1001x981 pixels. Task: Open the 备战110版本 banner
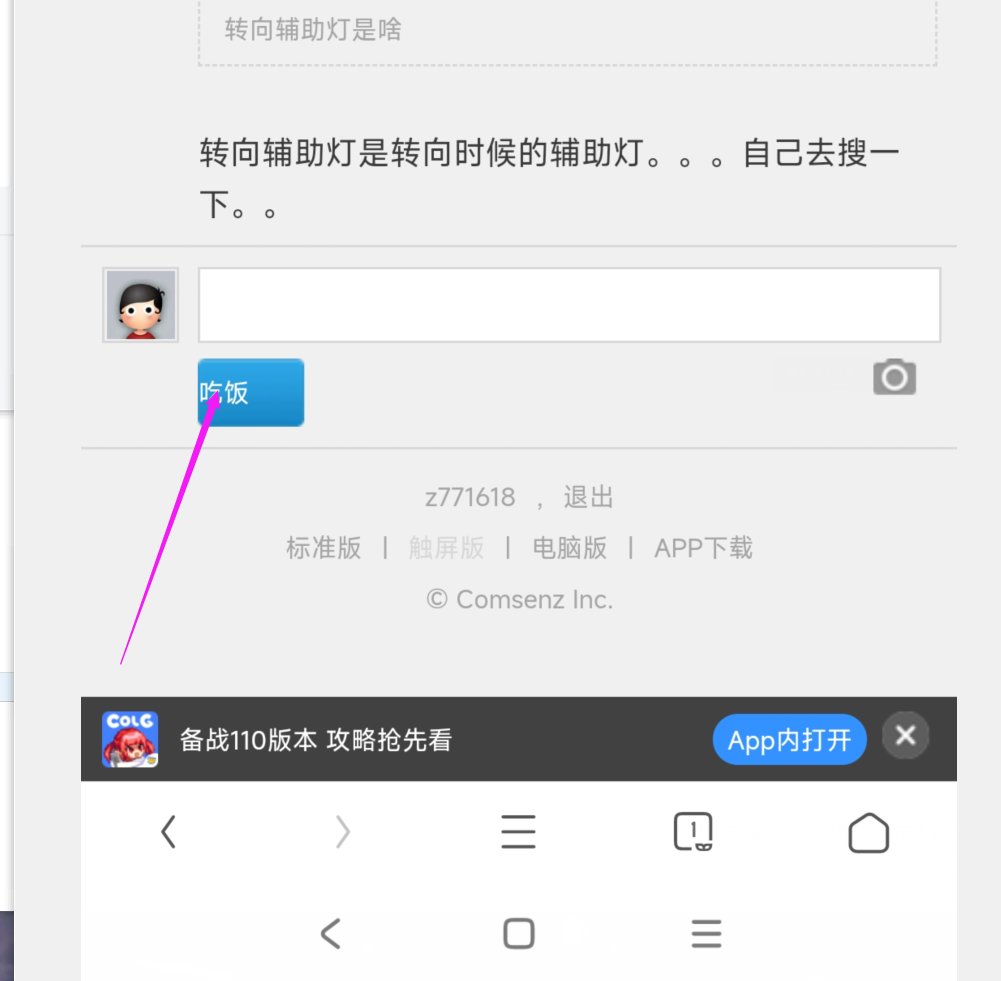click(316, 740)
